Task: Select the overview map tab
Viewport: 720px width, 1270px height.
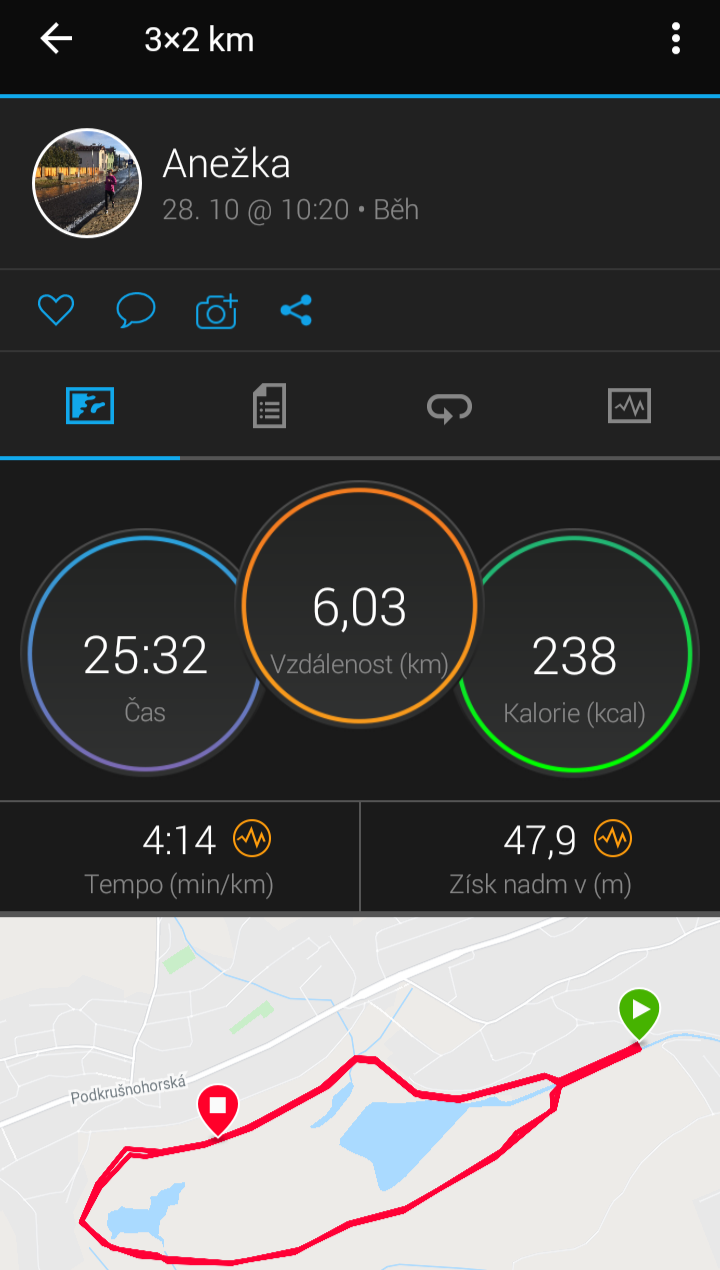Action: [x=90, y=406]
